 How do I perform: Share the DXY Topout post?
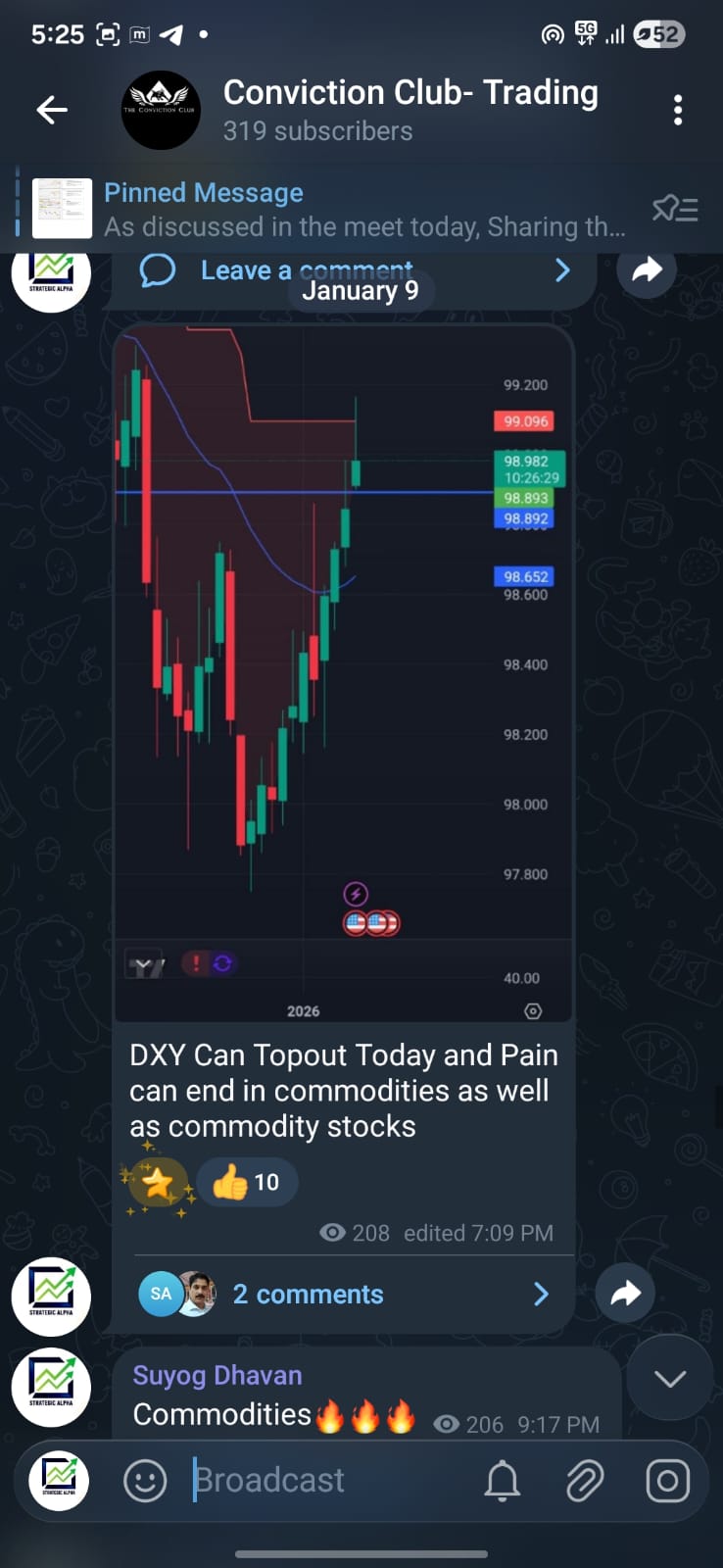(625, 1294)
